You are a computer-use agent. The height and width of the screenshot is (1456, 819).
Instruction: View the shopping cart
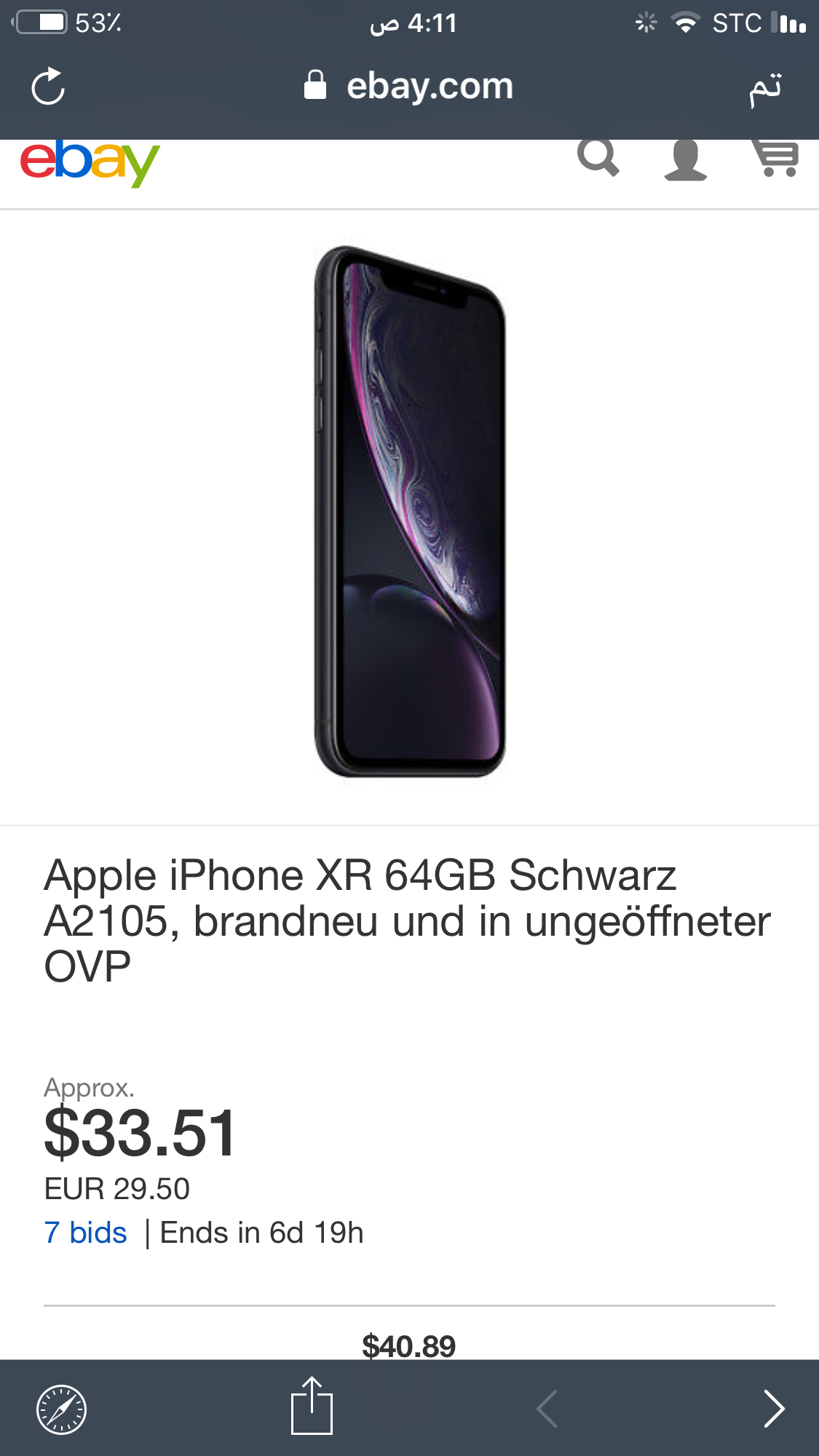tap(776, 158)
